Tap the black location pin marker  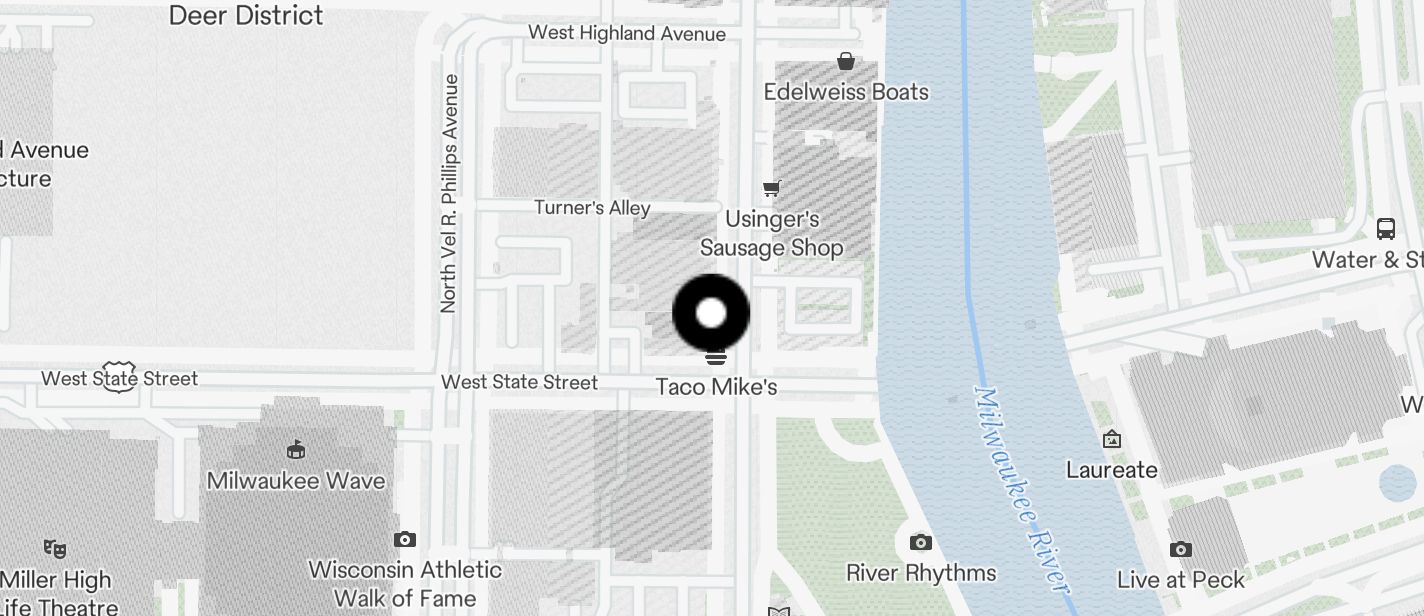[x=711, y=313]
